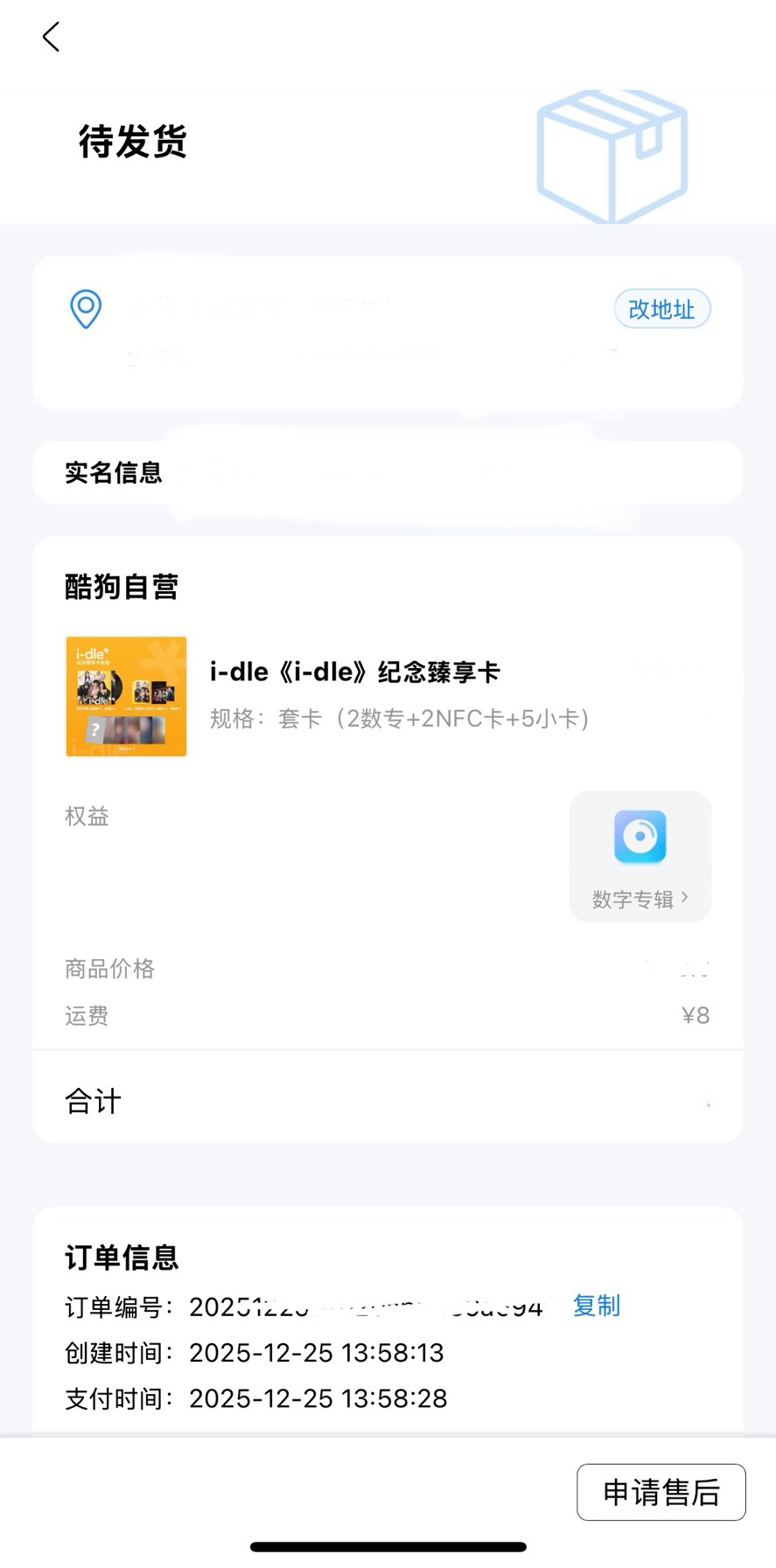Viewport: 776px width, 1568px height.
Task: Click the i-dle album cover thumbnail
Action: pyautogui.click(x=125, y=696)
